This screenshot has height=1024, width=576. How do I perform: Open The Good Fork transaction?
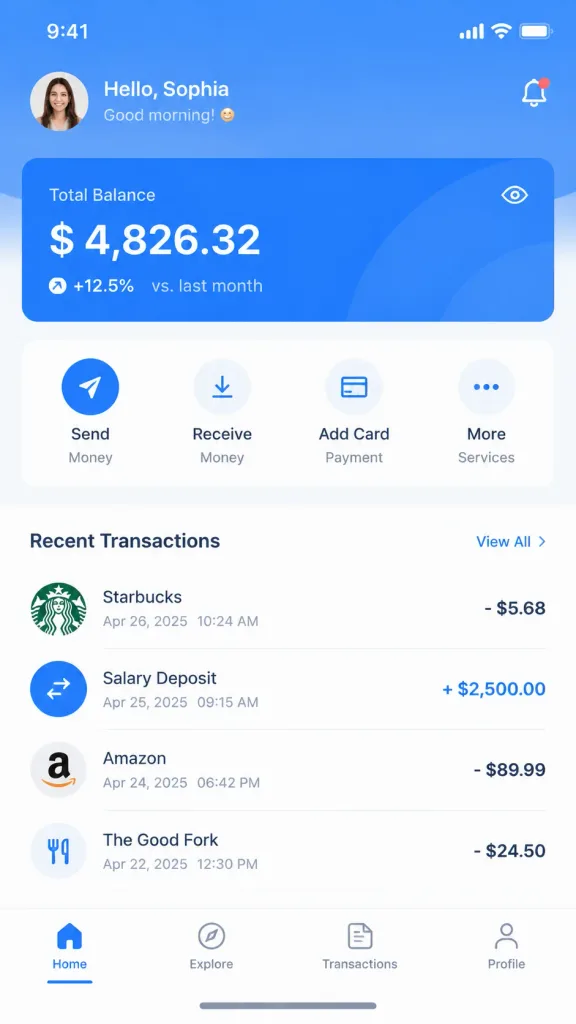288,851
